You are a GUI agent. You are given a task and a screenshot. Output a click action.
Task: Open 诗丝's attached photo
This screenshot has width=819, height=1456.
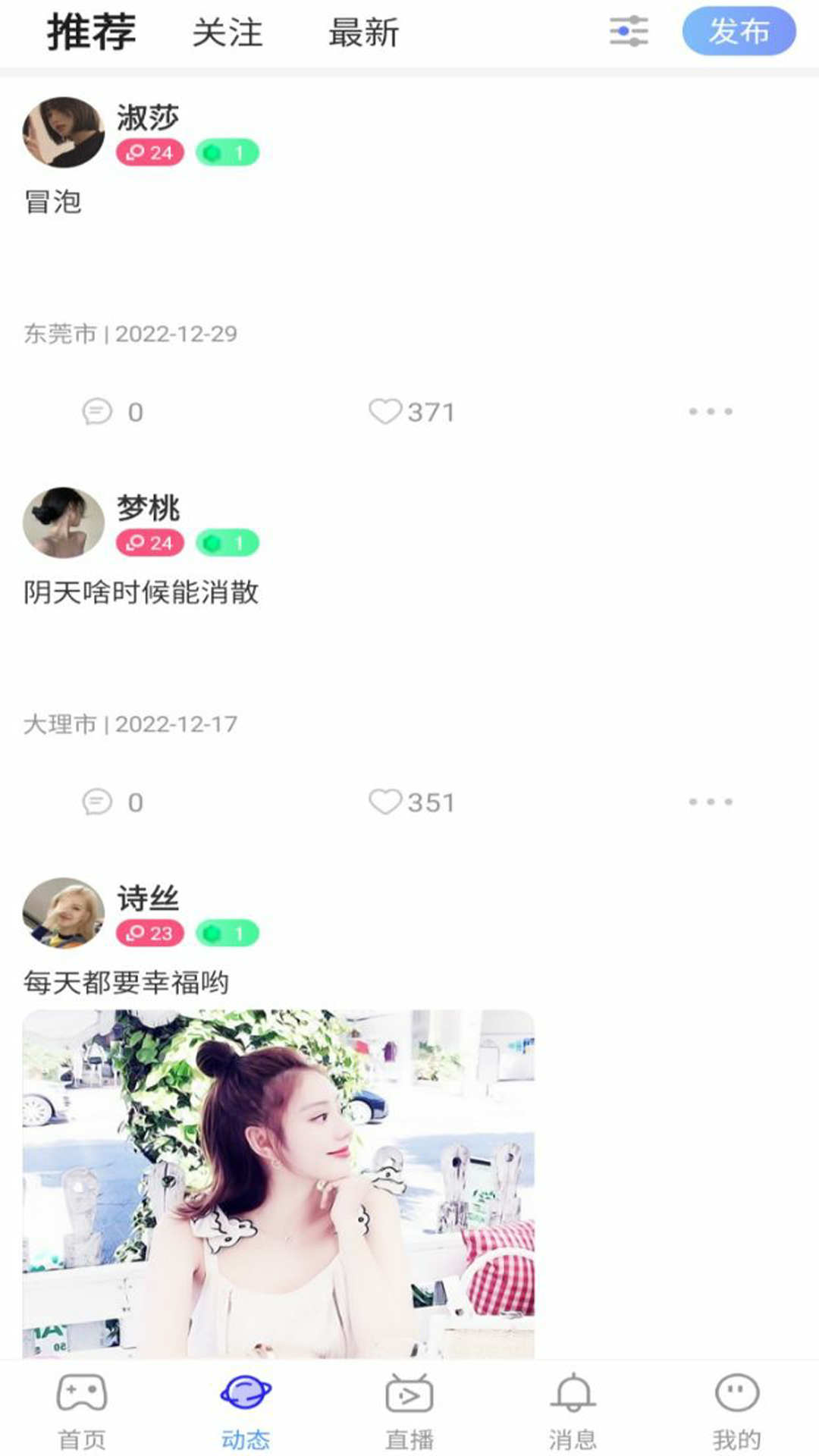pyautogui.click(x=279, y=1183)
